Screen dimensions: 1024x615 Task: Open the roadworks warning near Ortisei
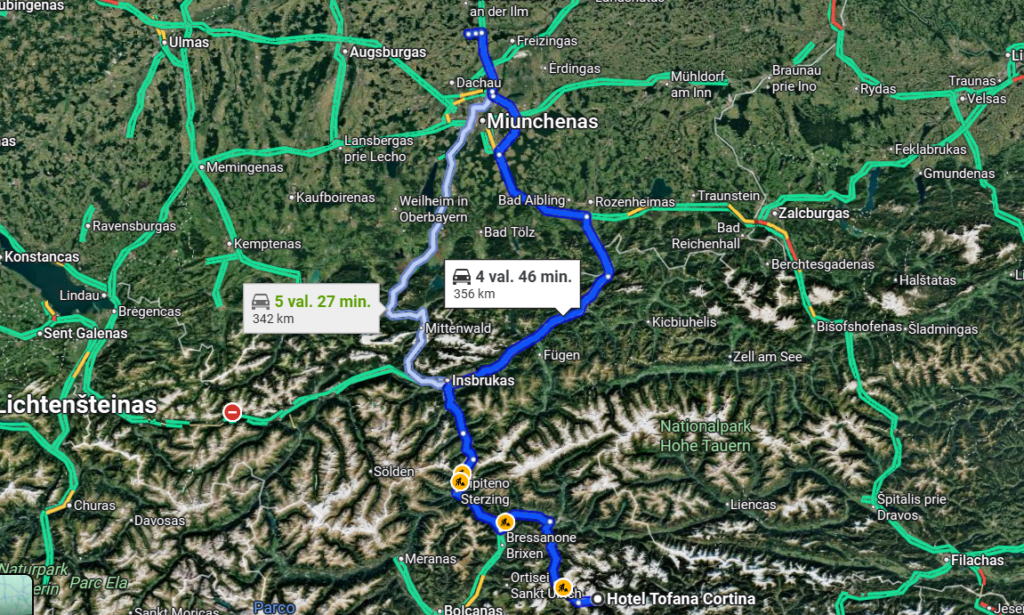pyautogui.click(x=563, y=587)
